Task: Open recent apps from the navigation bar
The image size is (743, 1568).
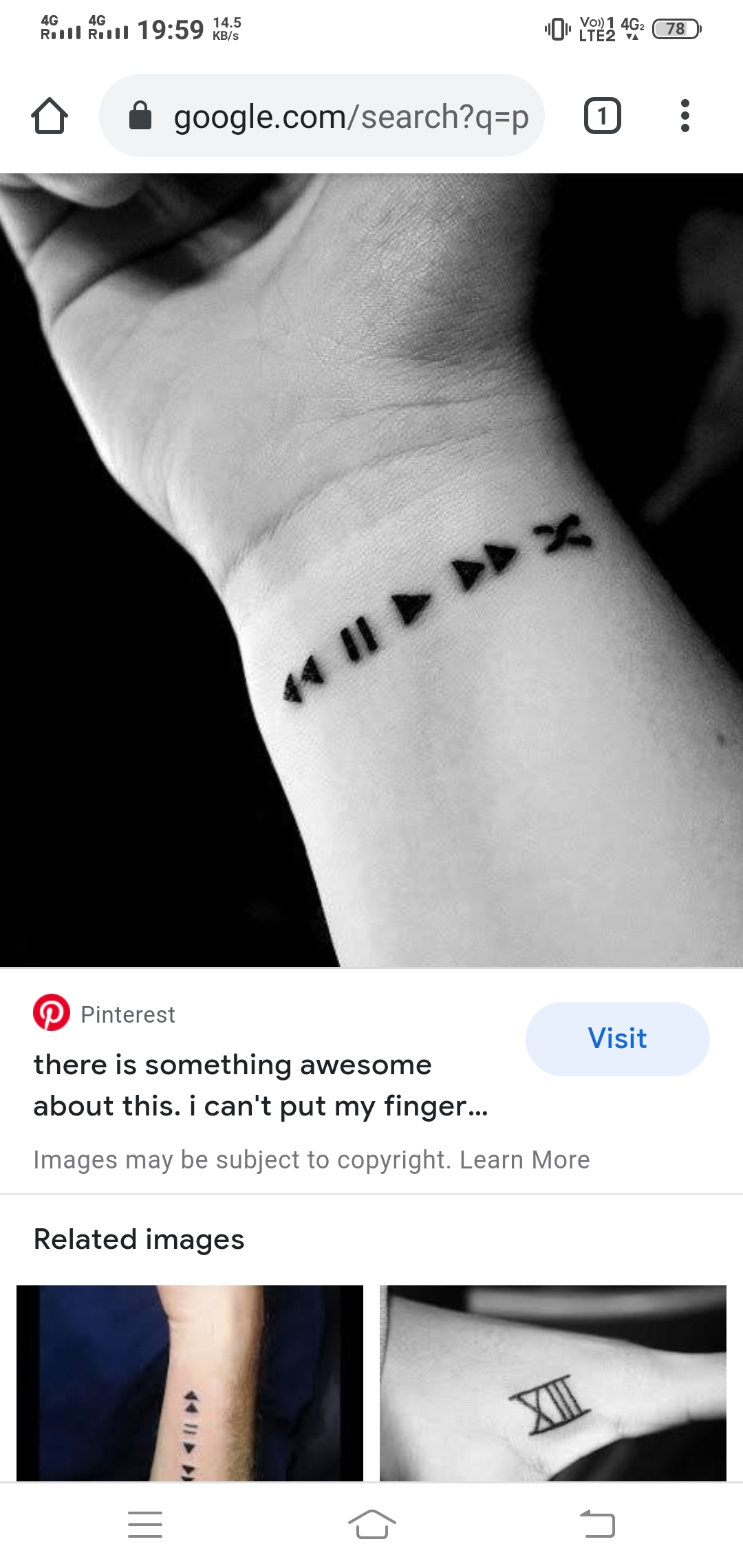Action: [145, 1524]
